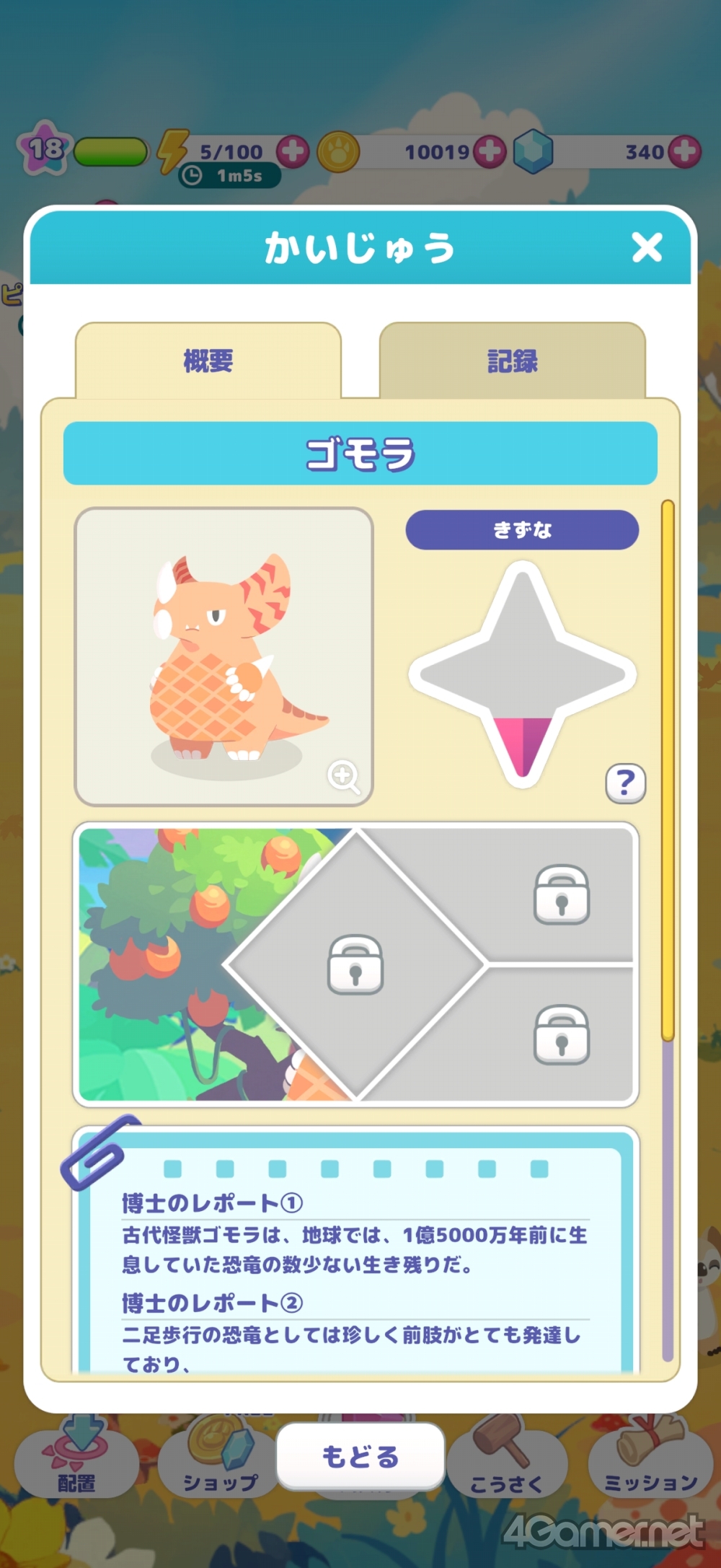This screenshot has width=721, height=1568.
Task: Zoom in on the ゴモラ picture
Action: click(x=344, y=777)
